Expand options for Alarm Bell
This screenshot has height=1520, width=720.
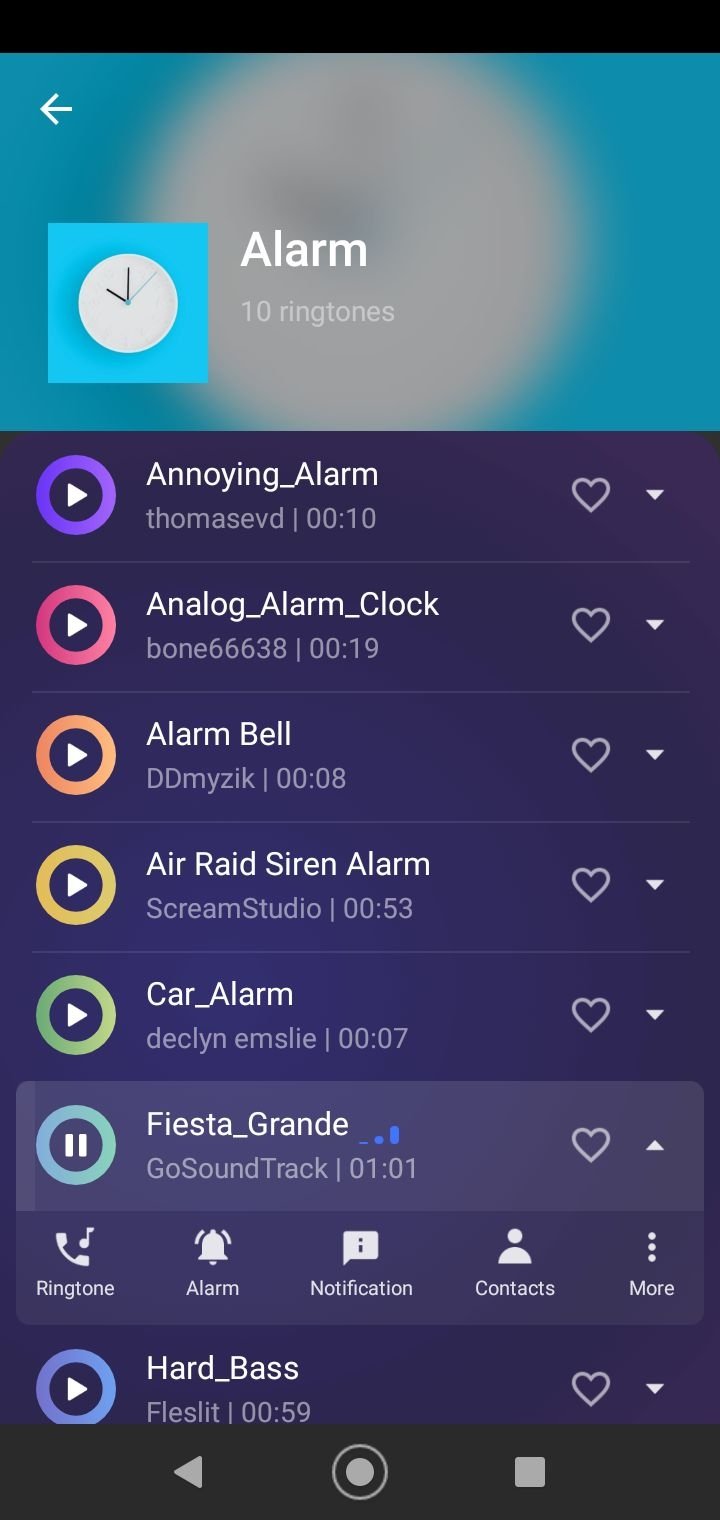click(x=655, y=755)
